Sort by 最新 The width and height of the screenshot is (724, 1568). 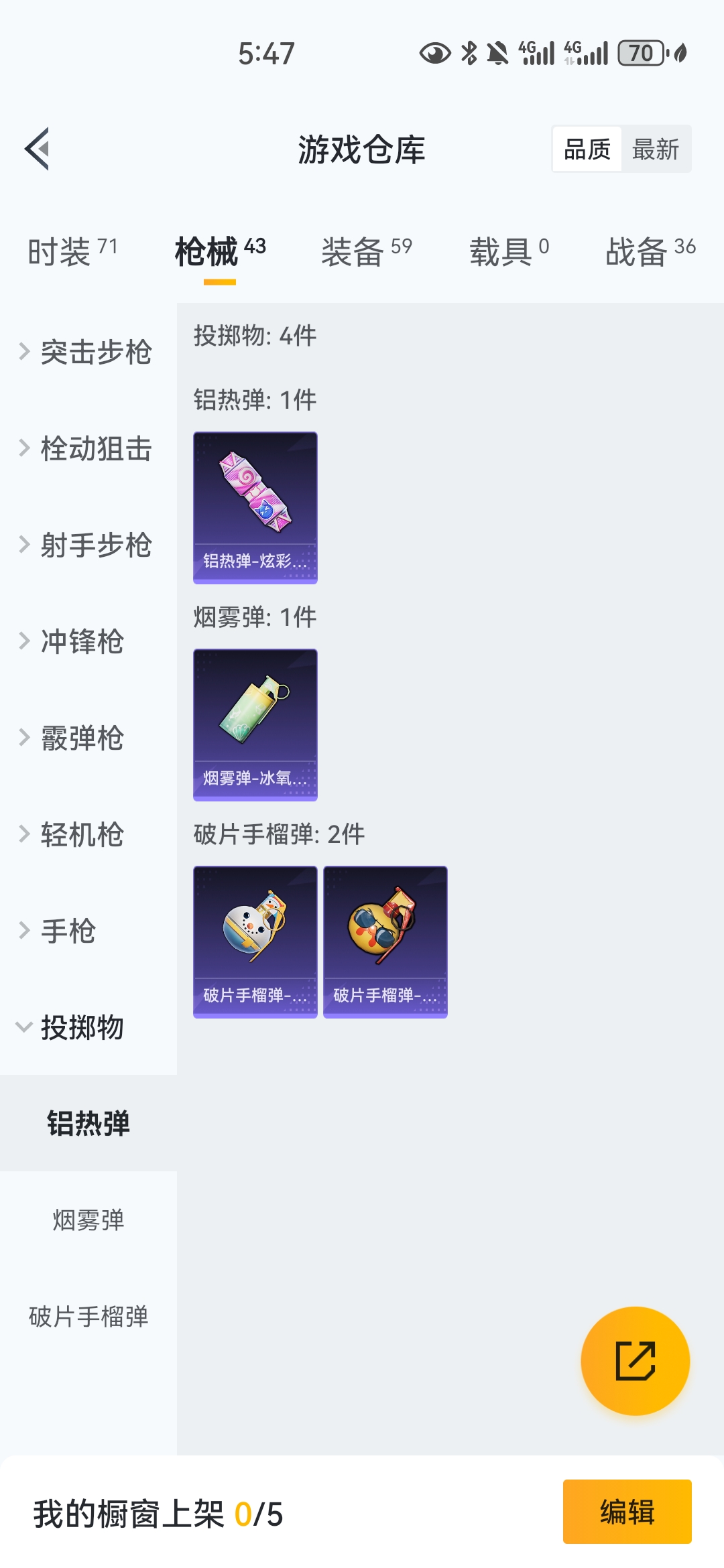click(656, 149)
